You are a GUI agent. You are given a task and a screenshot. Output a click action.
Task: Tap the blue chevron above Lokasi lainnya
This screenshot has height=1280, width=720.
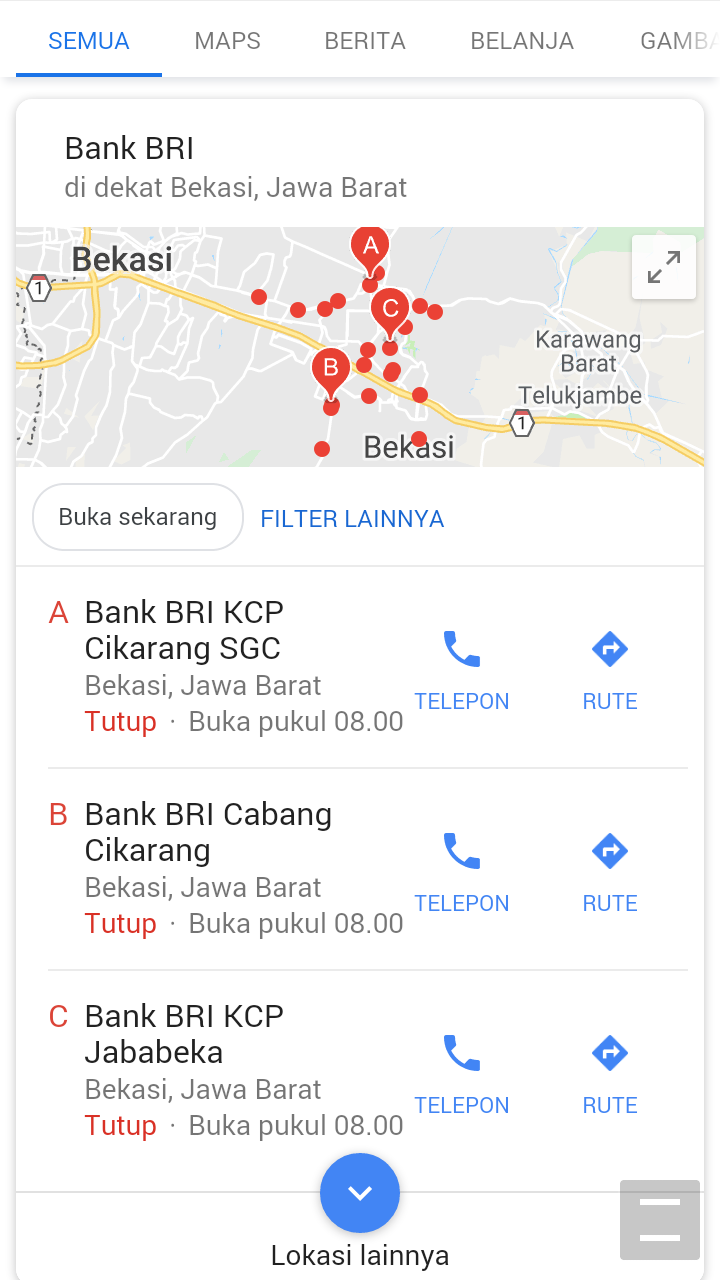[x=360, y=1192]
